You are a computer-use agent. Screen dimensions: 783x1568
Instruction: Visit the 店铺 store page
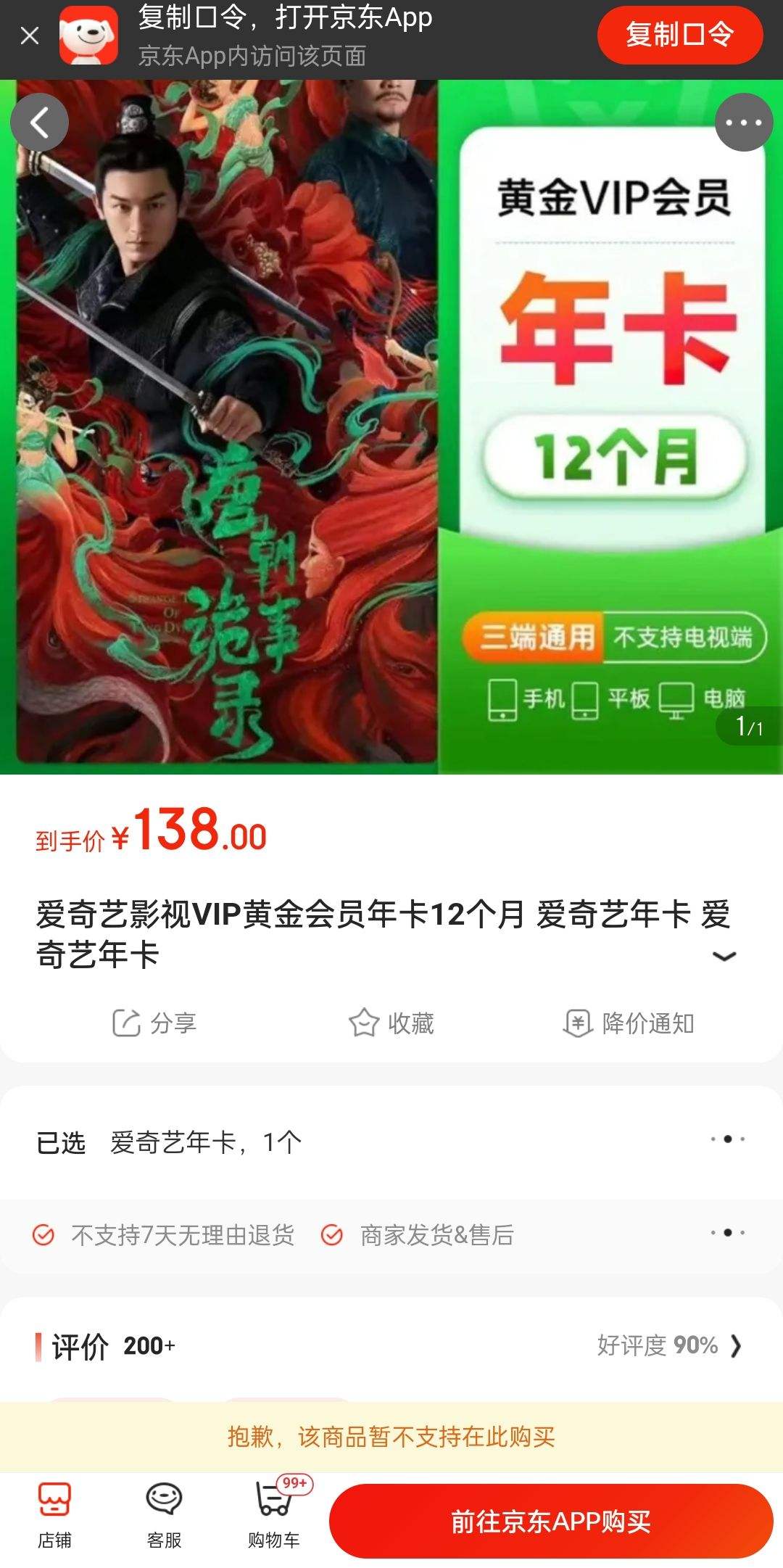point(54,1514)
